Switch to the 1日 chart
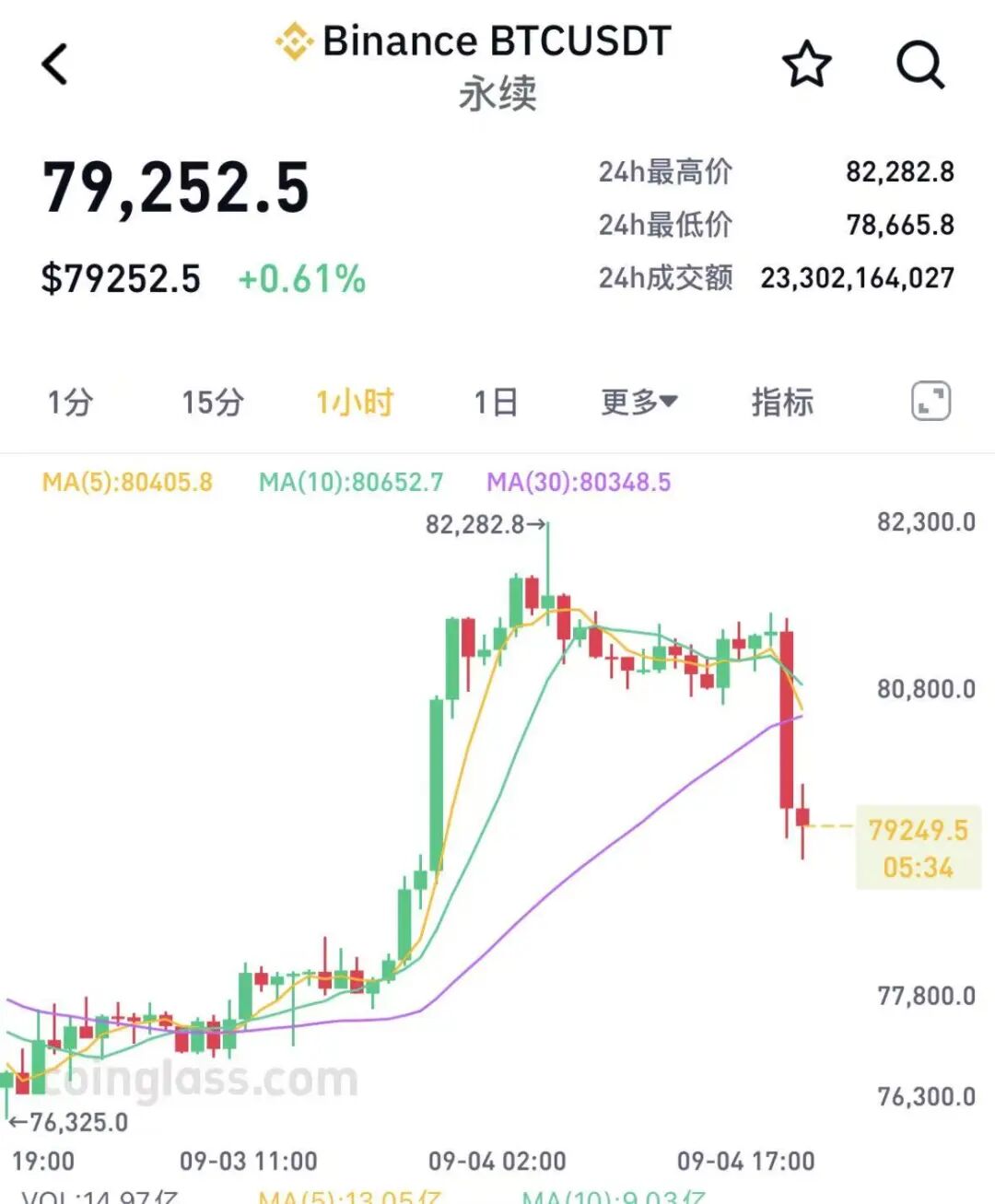The image size is (995, 1204). [x=496, y=403]
